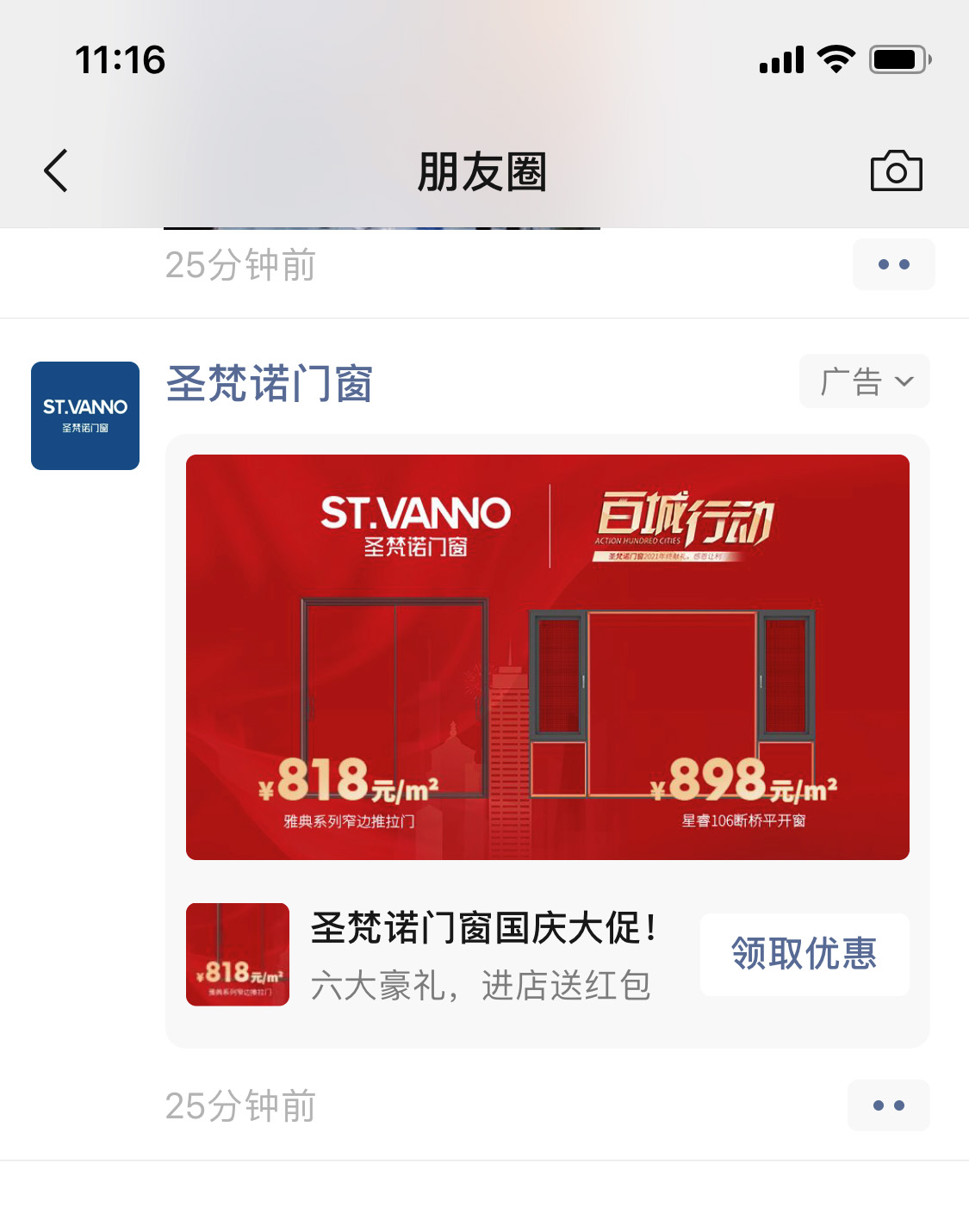
Task: Expand the 广告 dropdown
Action: 864,381
